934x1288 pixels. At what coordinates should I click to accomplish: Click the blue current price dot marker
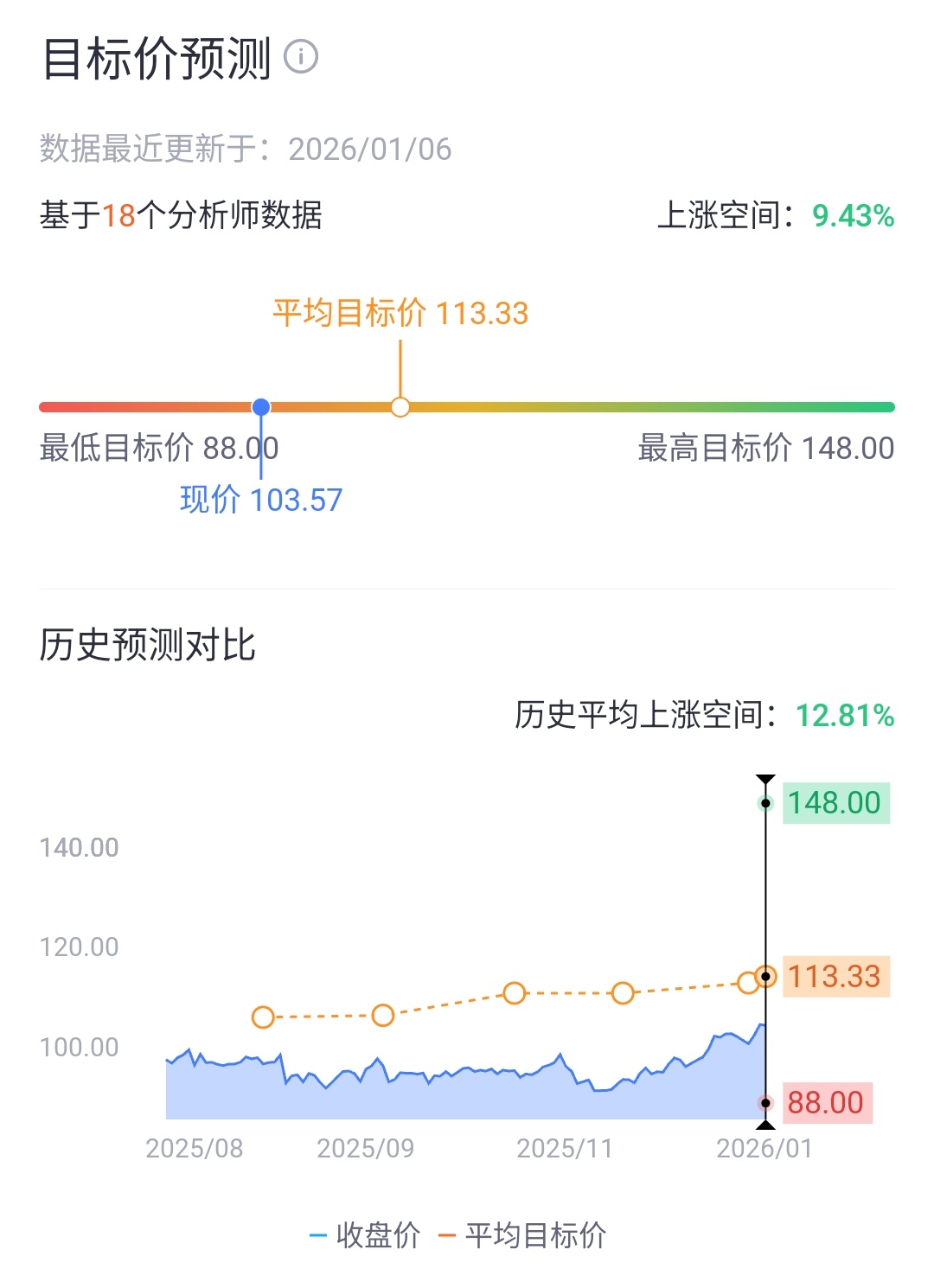click(x=260, y=405)
